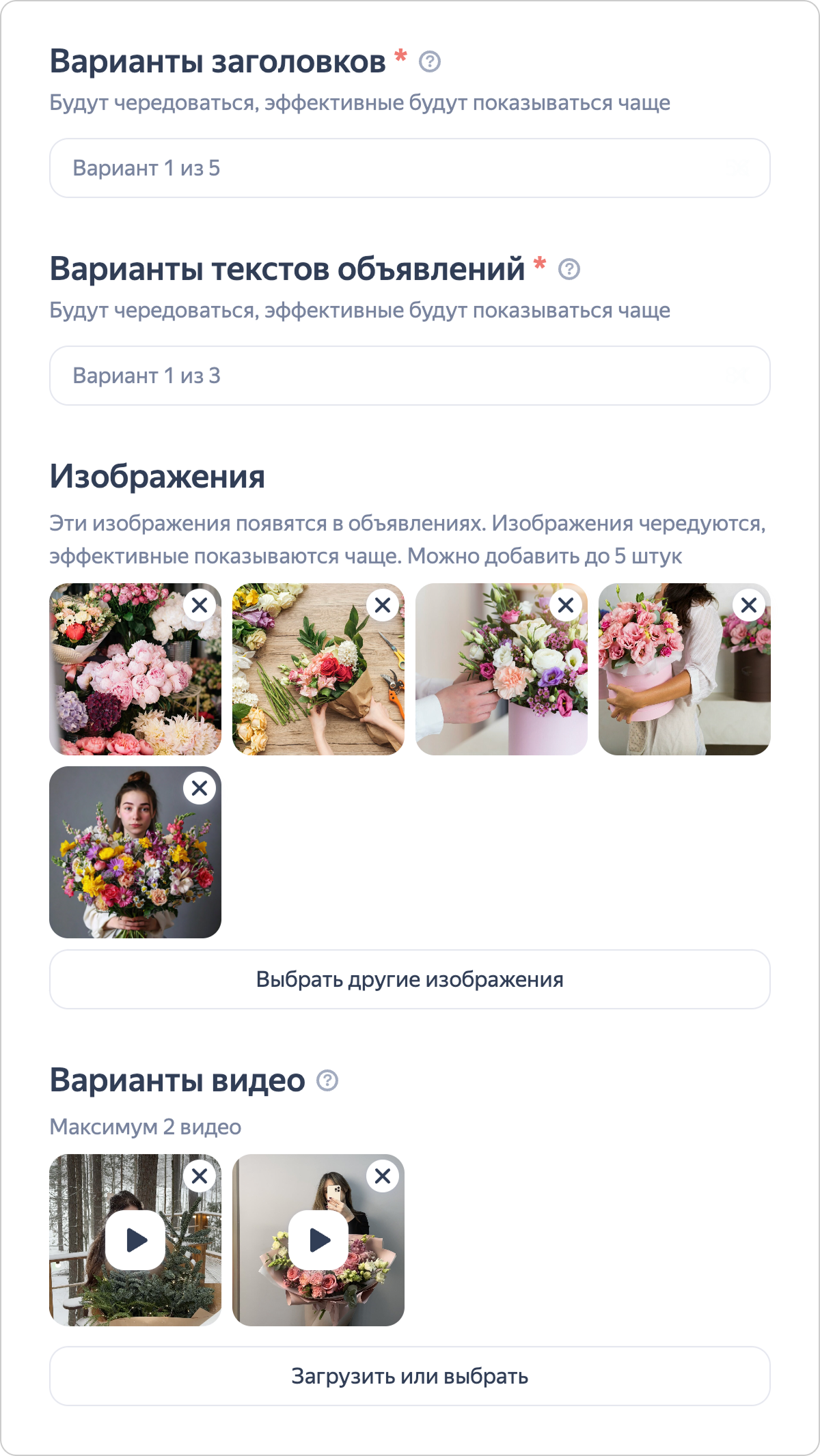Open help icon next to Варианты видео
This screenshot has width=820, height=1456.
pos(327,1081)
